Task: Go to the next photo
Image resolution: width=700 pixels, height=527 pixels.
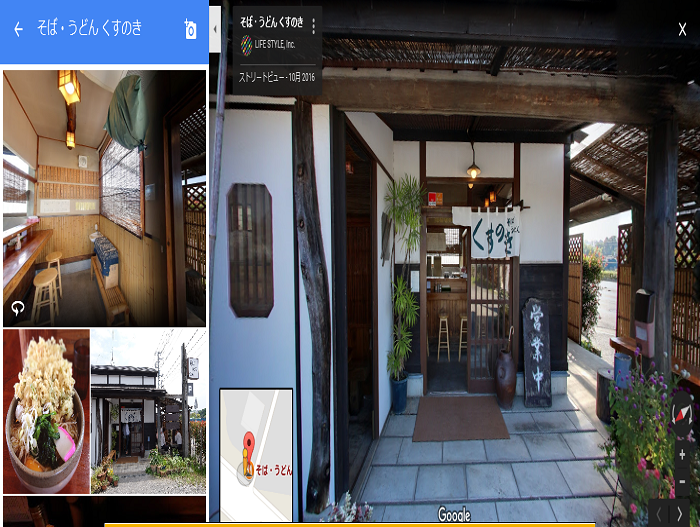Action: coord(680,514)
